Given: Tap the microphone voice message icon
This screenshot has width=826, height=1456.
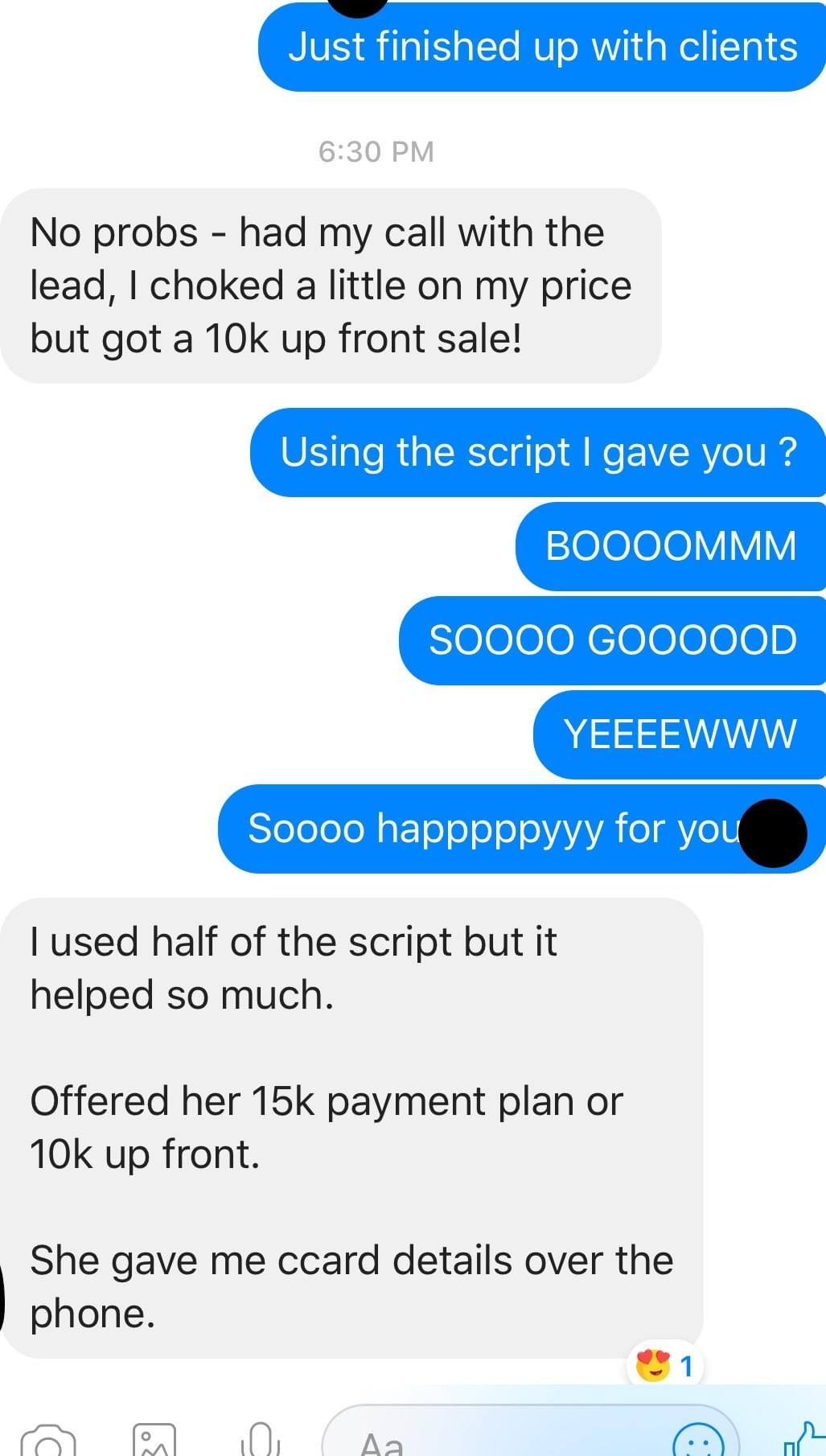Looking at the screenshot, I should pos(260,1438).
